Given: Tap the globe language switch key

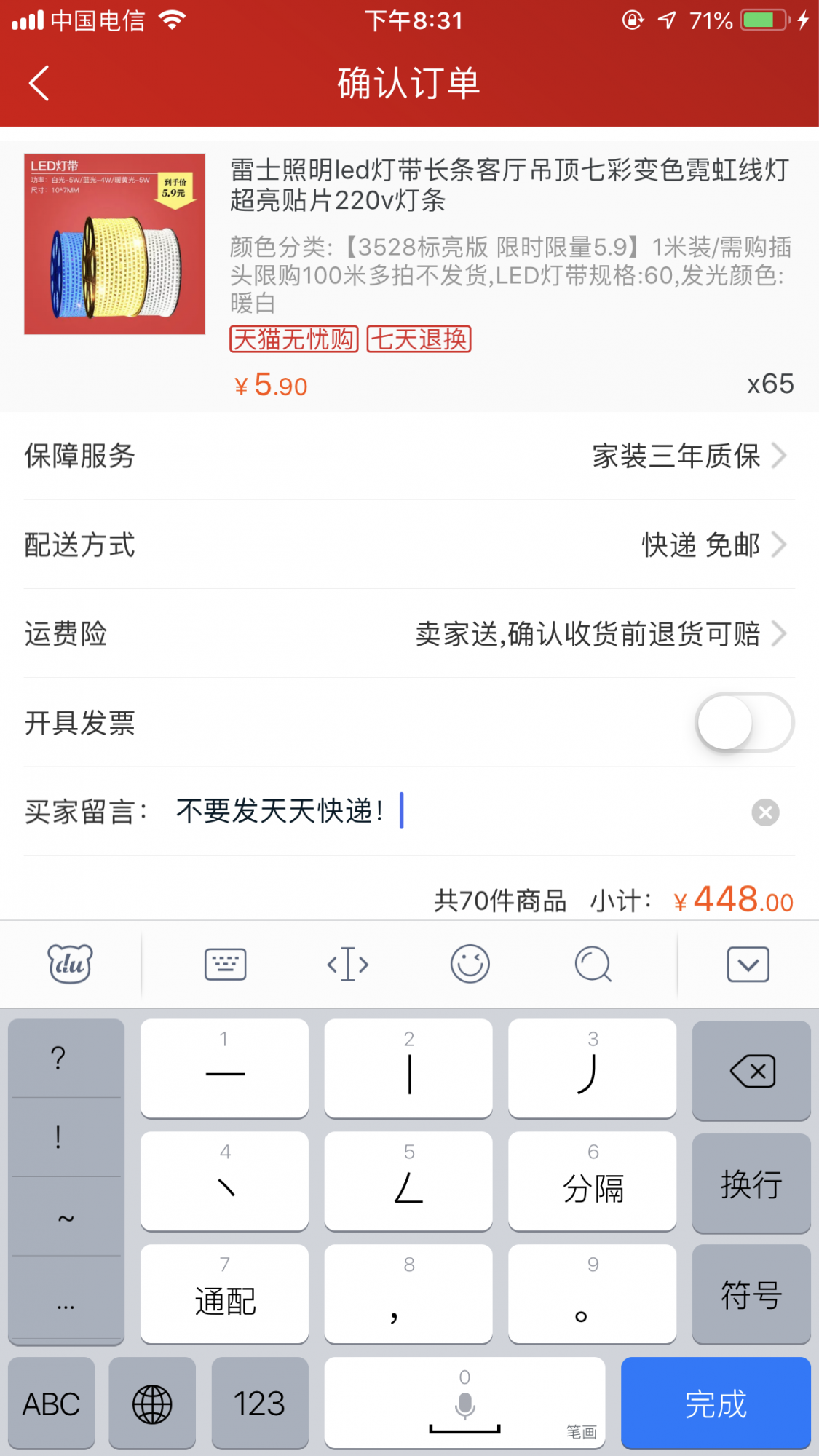Looking at the screenshot, I should 152,1403.
